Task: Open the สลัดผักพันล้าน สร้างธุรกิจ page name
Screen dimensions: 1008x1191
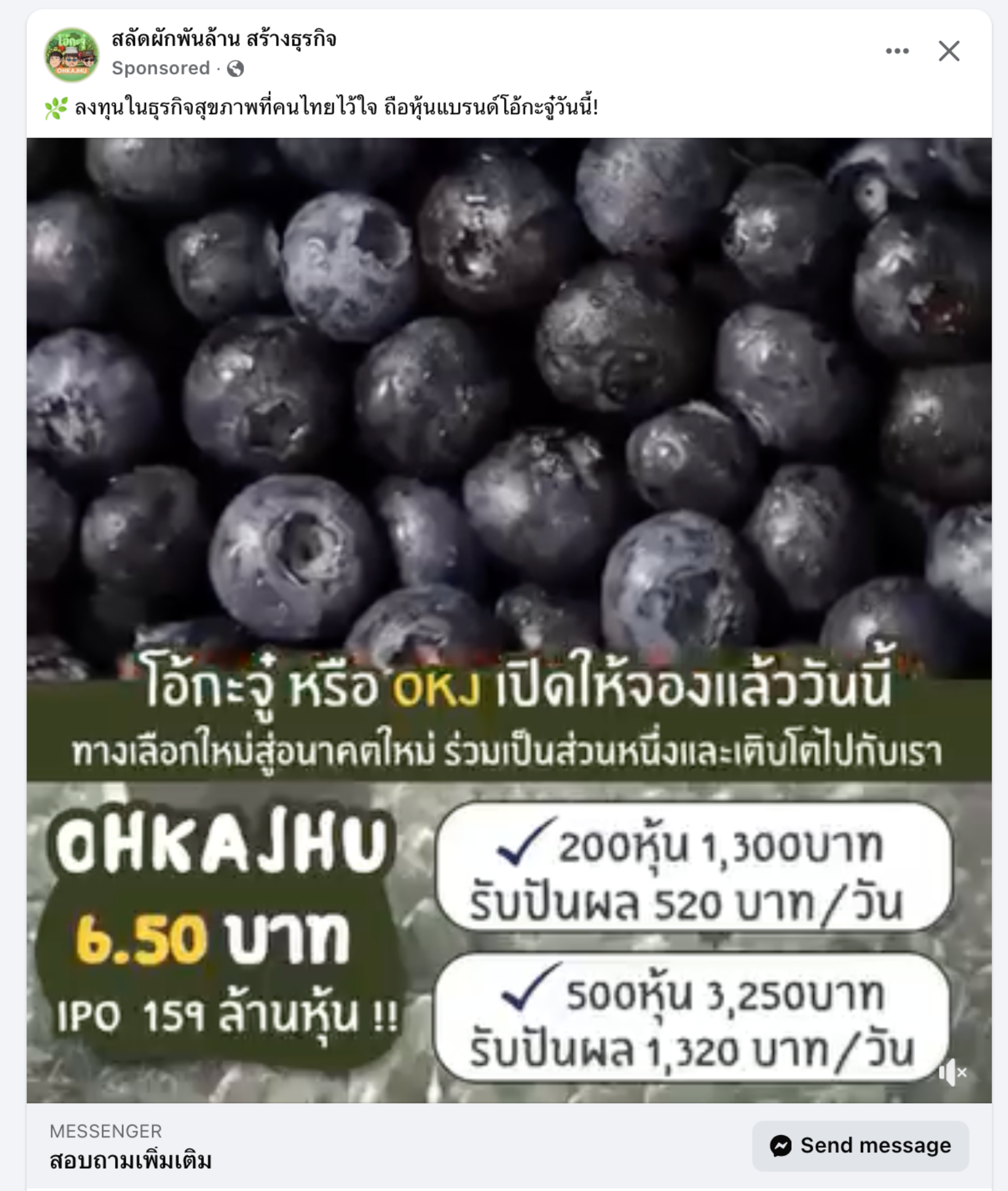Action: [x=224, y=39]
